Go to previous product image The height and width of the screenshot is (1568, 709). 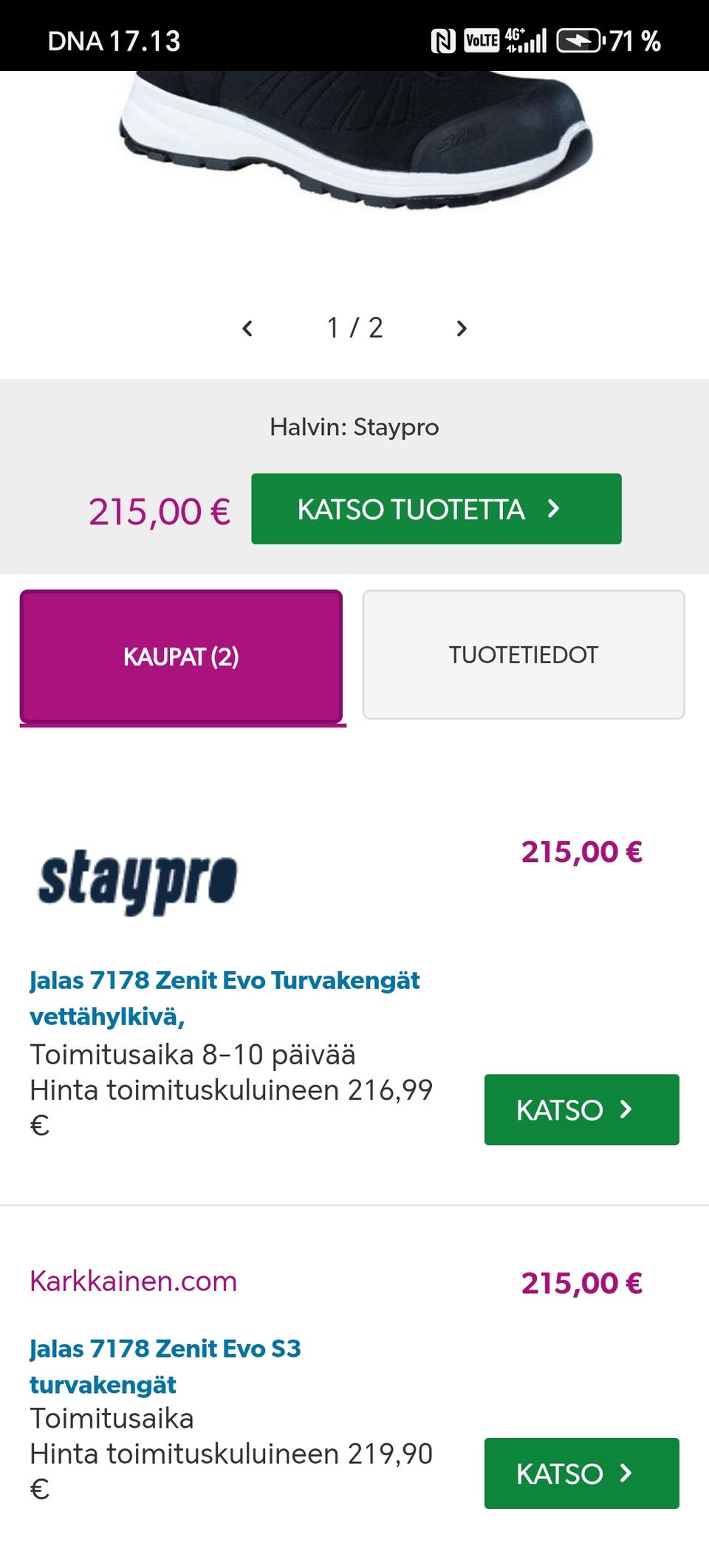(x=248, y=327)
